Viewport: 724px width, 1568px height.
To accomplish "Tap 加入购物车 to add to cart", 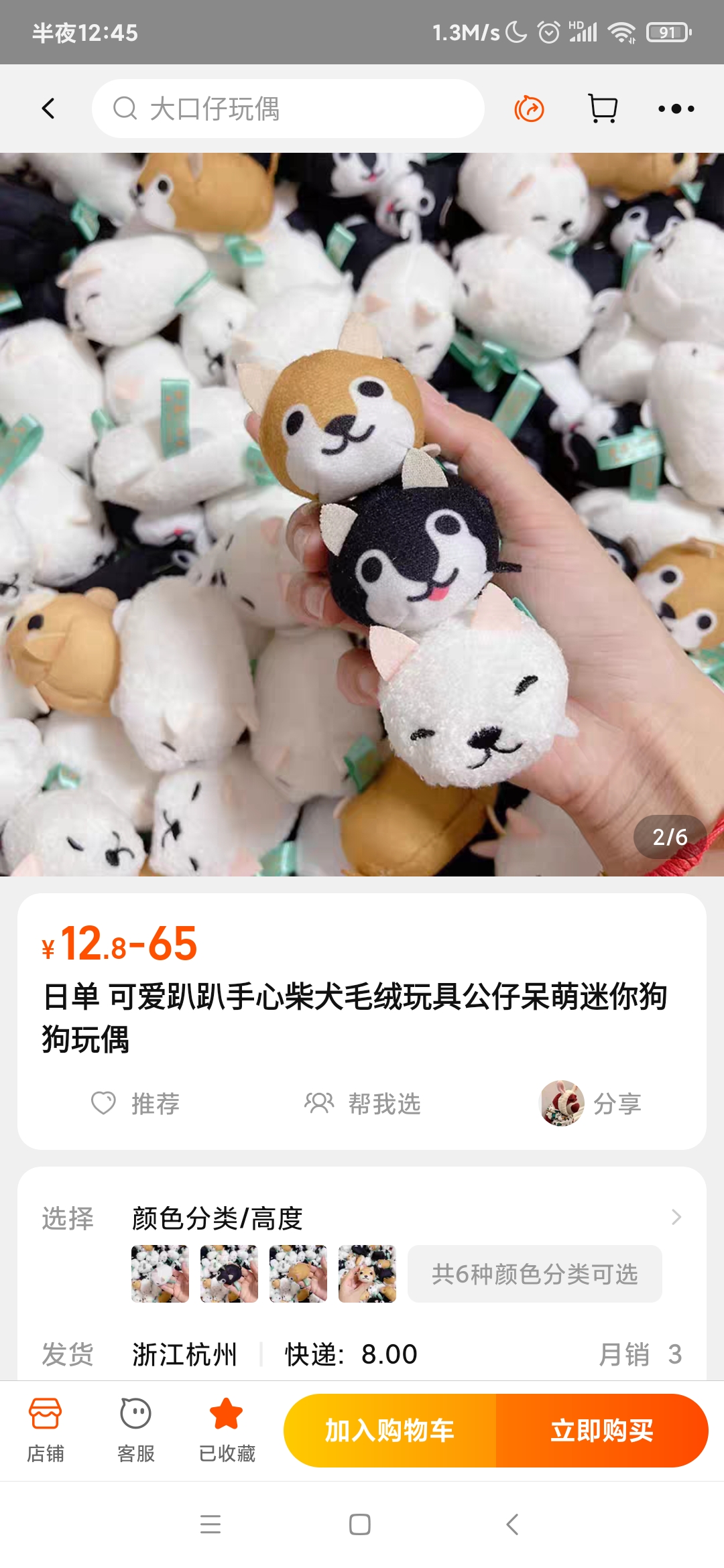I will [x=389, y=1431].
